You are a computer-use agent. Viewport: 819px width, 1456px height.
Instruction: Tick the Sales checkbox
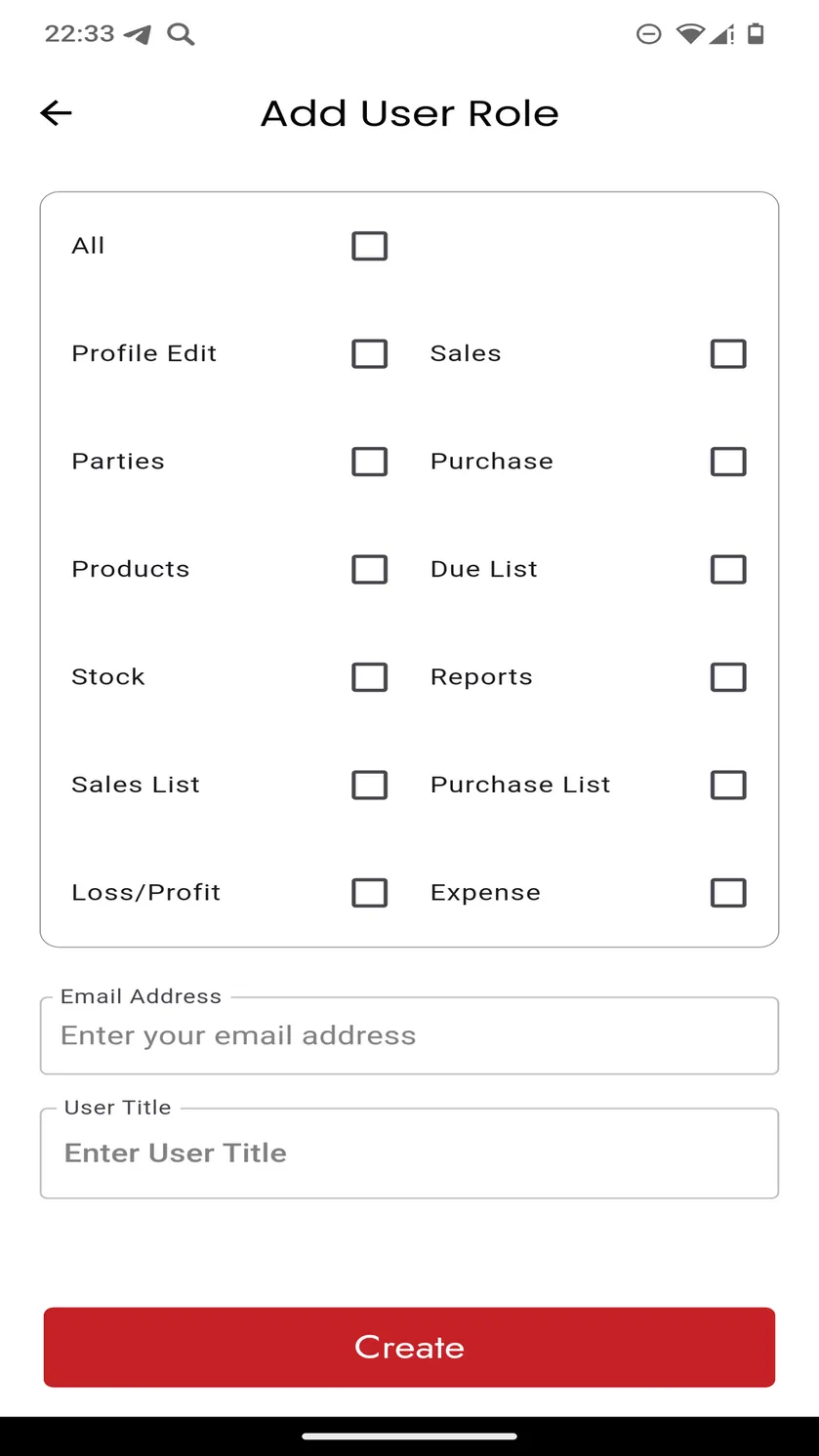coord(728,353)
